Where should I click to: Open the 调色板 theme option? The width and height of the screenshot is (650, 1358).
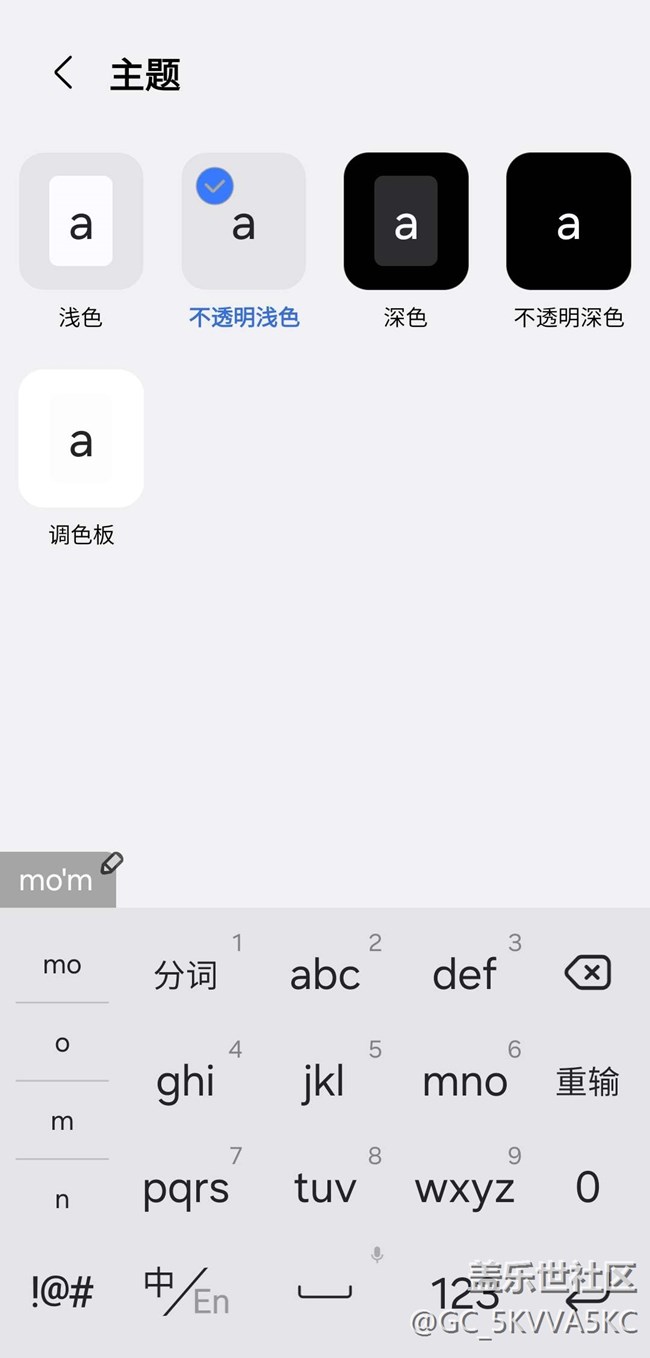[x=81, y=438]
